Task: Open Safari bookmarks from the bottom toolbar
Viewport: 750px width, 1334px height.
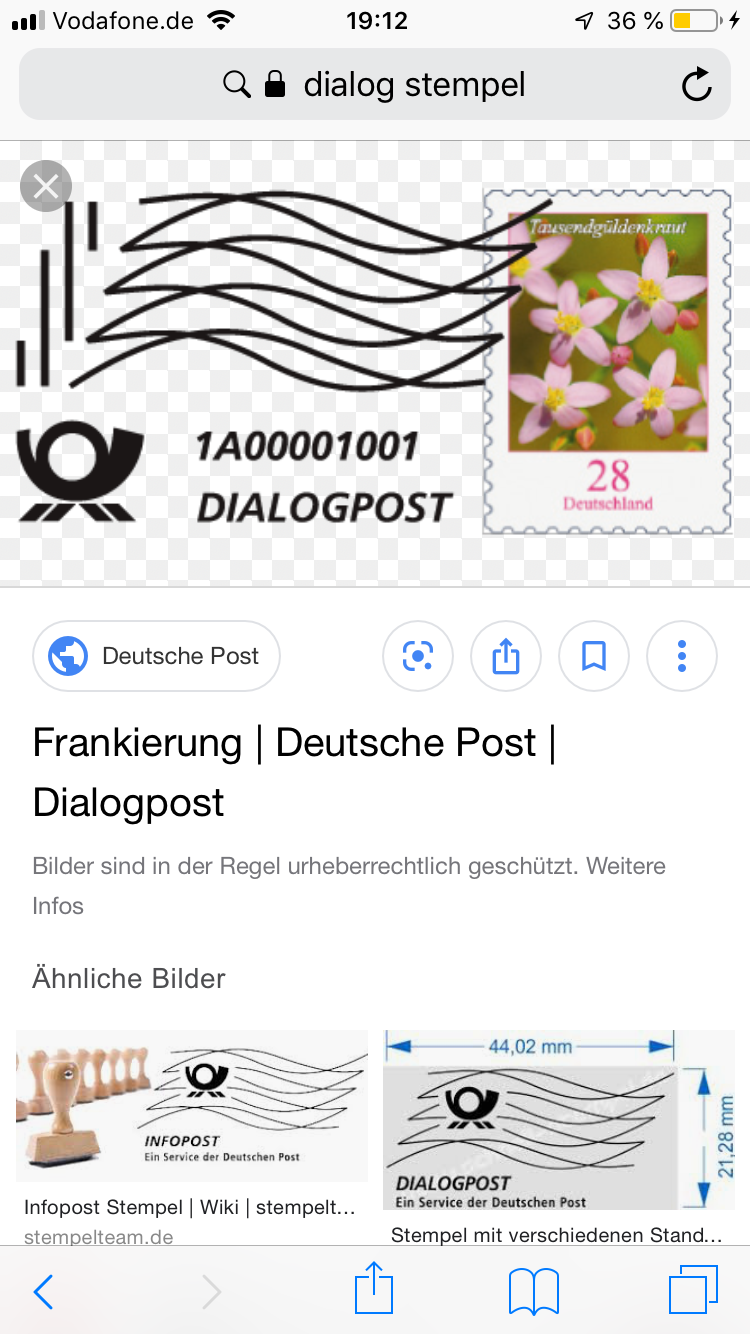Action: (x=533, y=1291)
